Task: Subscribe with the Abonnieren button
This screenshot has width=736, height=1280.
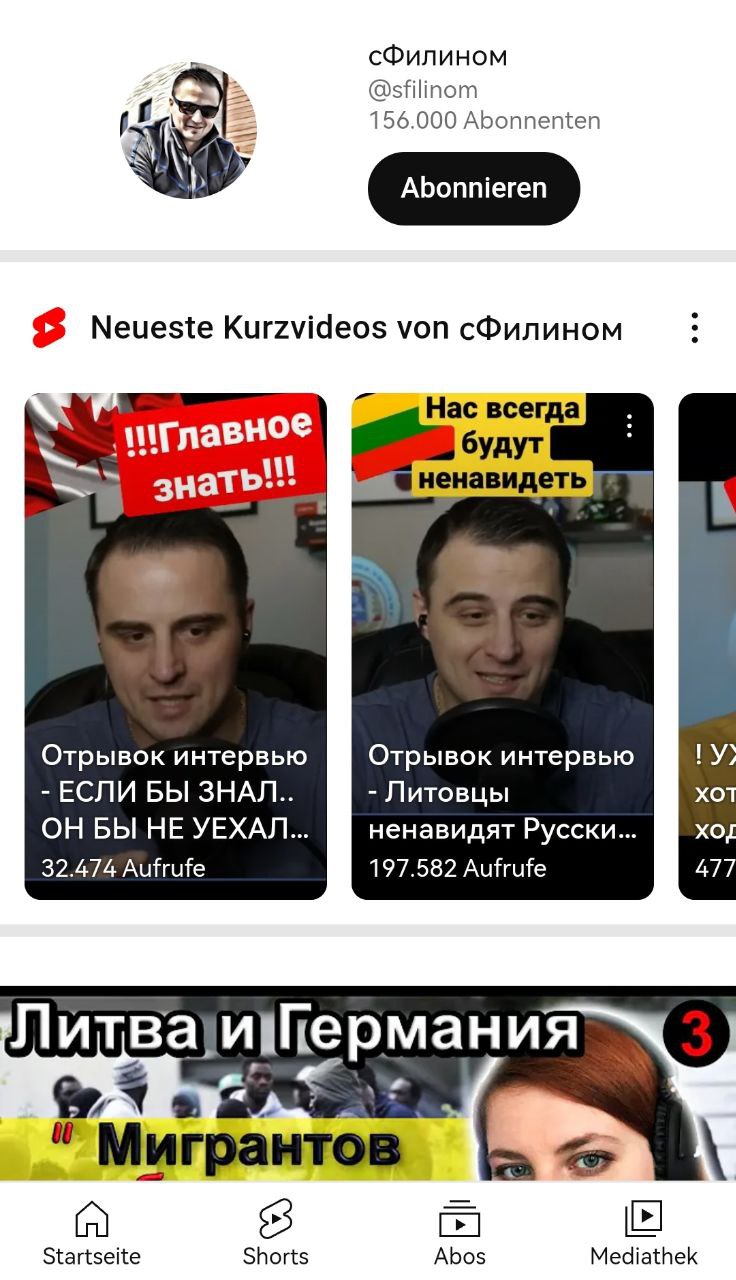Action: pyautogui.click(x=473, y=188)
